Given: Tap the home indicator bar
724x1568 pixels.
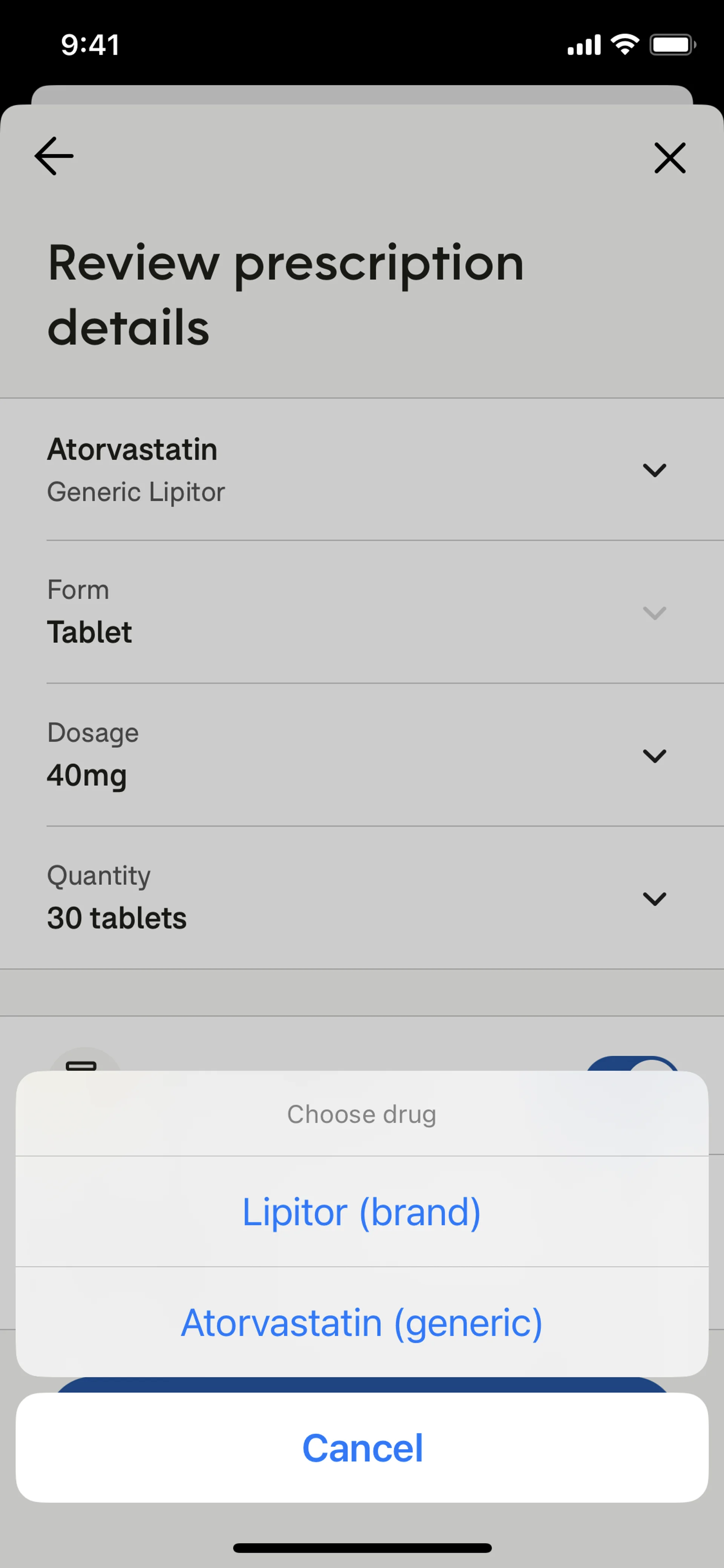Looking at the screenshot, I should click(362, 1547).
